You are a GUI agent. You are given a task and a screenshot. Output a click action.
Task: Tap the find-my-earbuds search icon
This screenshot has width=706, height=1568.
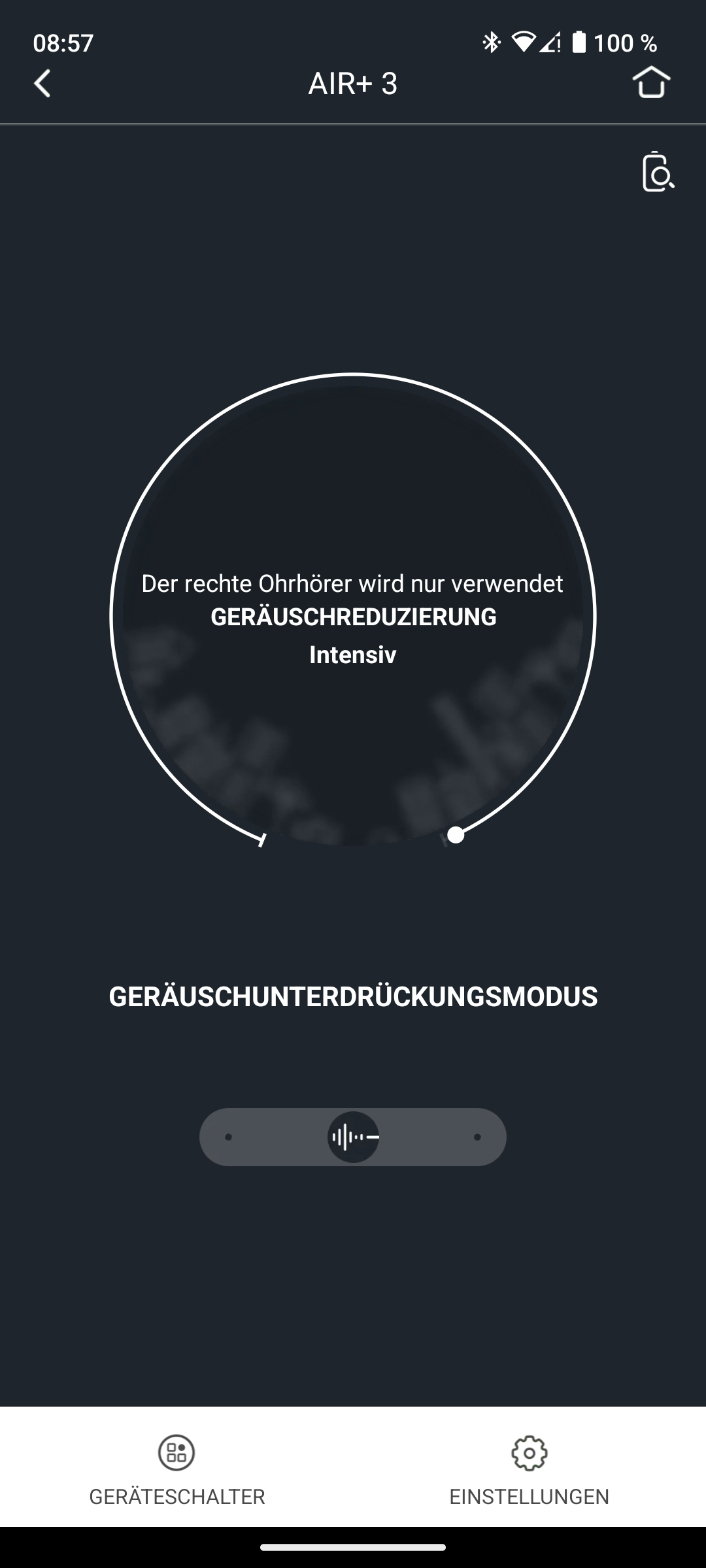657,172
